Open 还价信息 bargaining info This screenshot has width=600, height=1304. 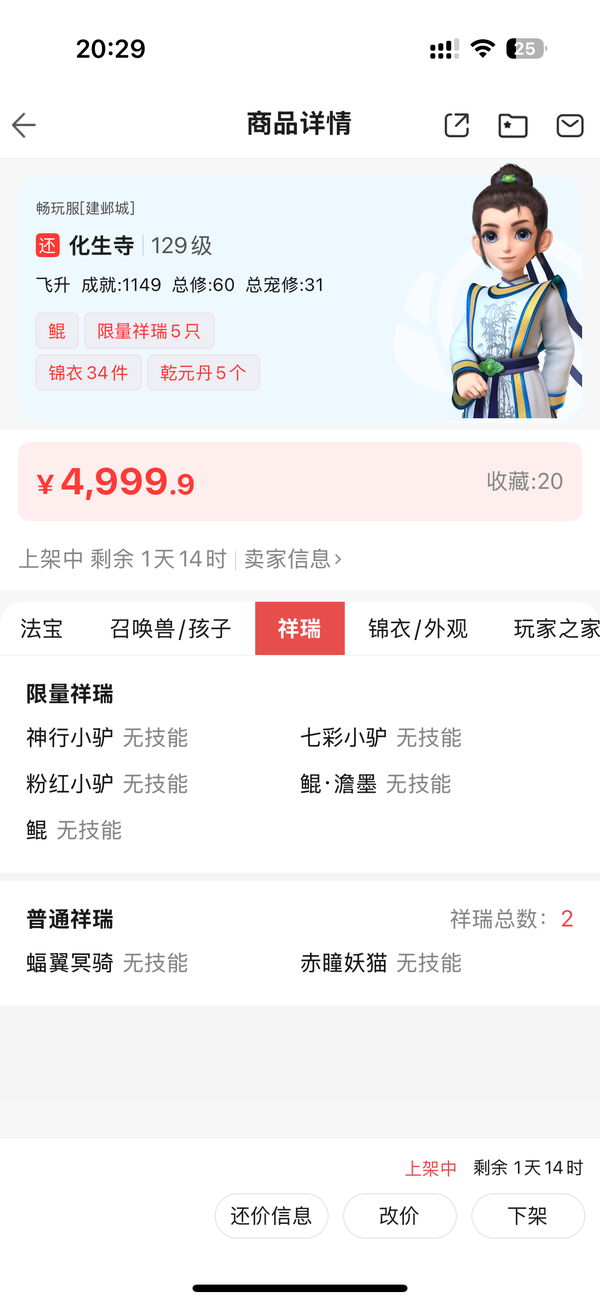[271, 1216]
